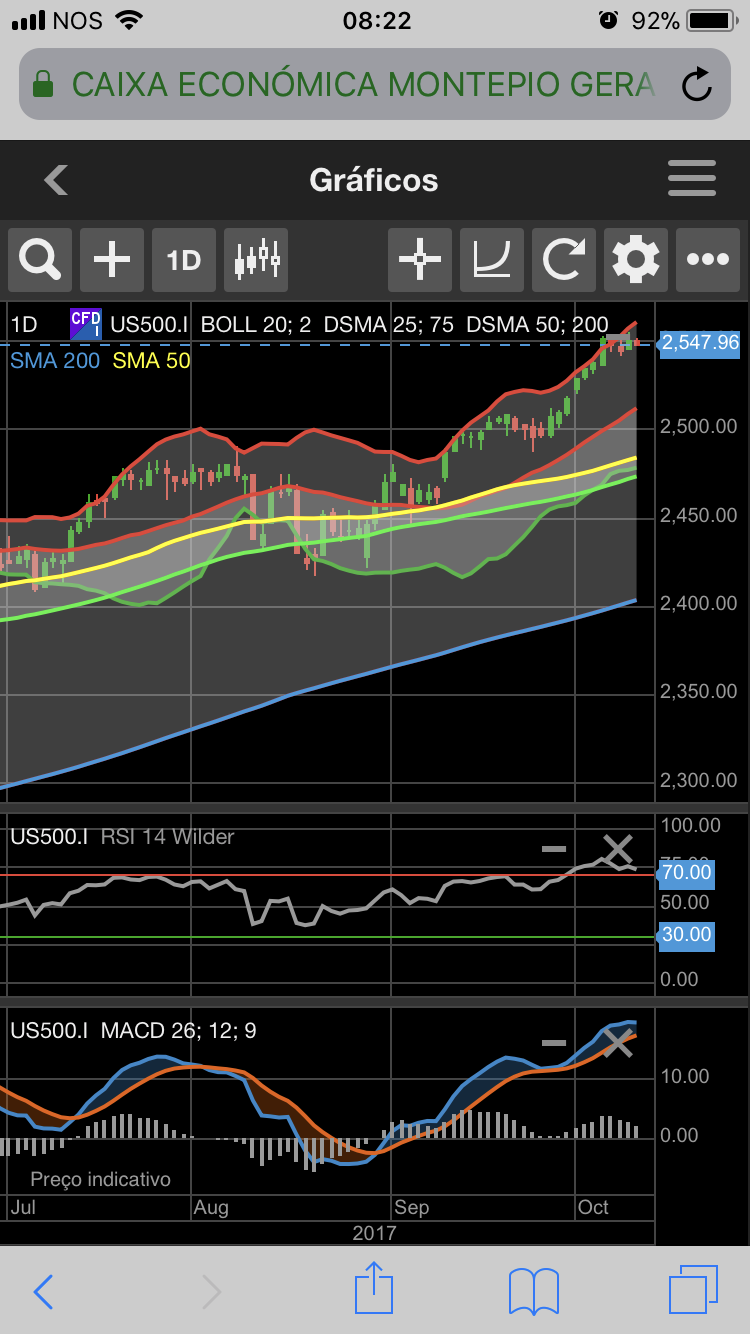
Task: Close the RSI 14 Wilder indicator
Action: (617, 850)
